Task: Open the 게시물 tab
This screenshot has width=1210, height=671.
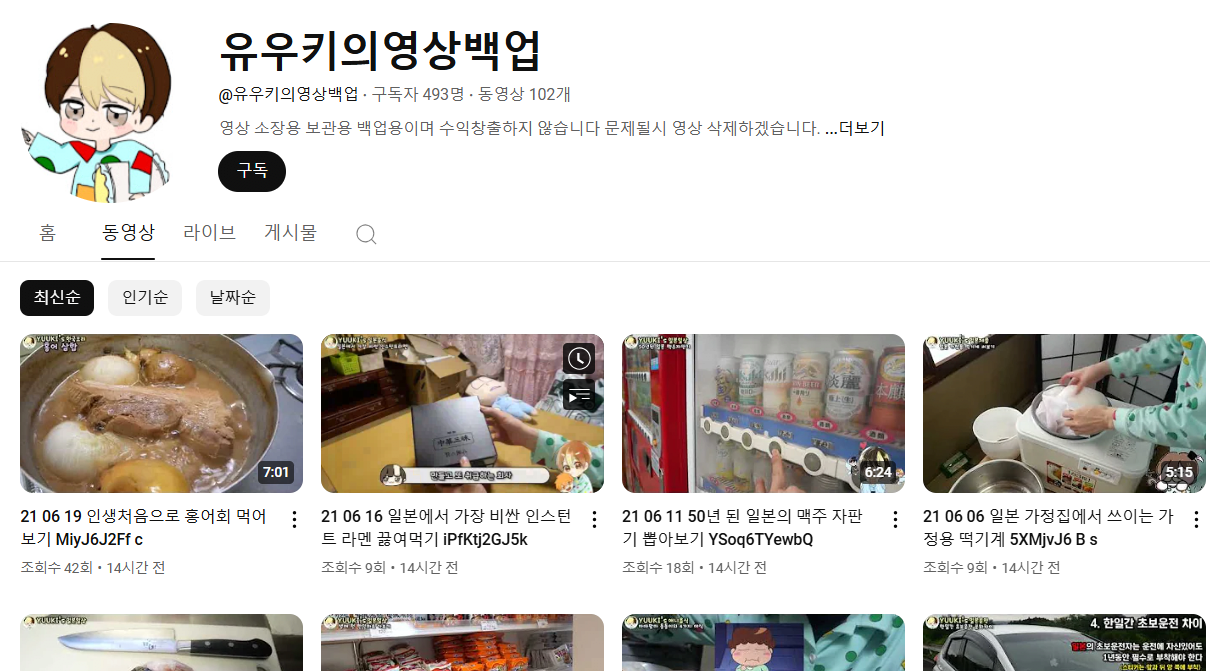Action: pos(290,233)
